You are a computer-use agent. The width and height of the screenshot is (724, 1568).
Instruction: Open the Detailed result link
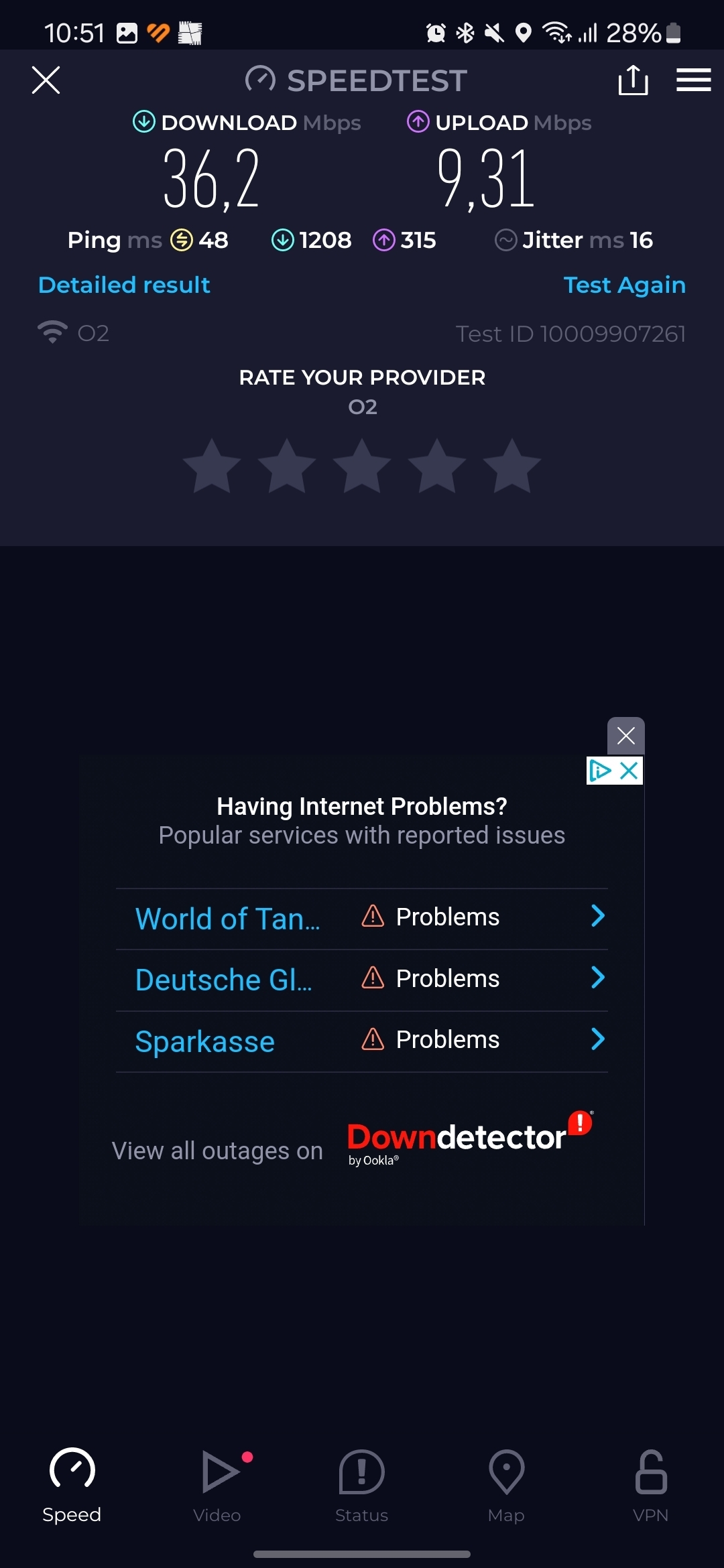[x=124, y=285]
